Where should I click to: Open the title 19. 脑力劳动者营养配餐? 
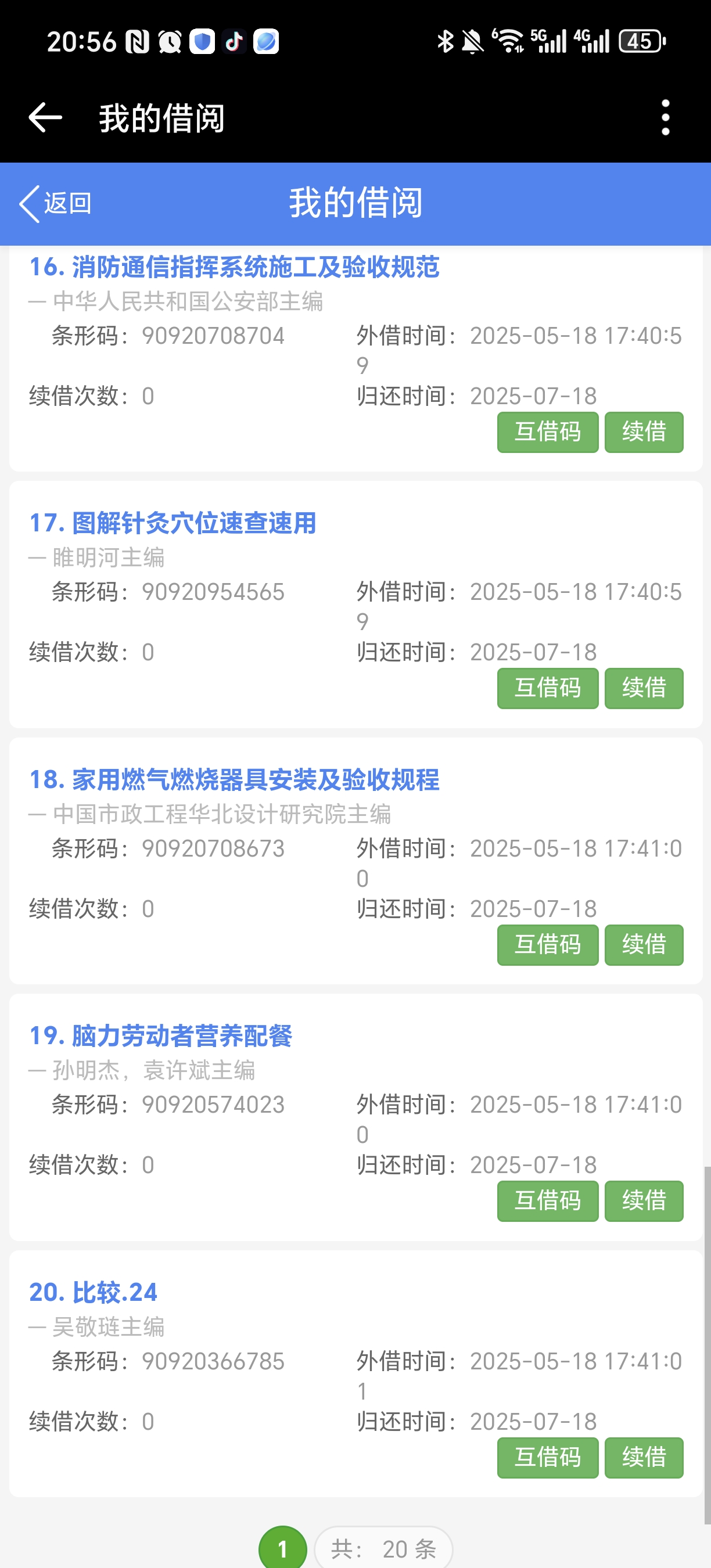click(161, 1036)
